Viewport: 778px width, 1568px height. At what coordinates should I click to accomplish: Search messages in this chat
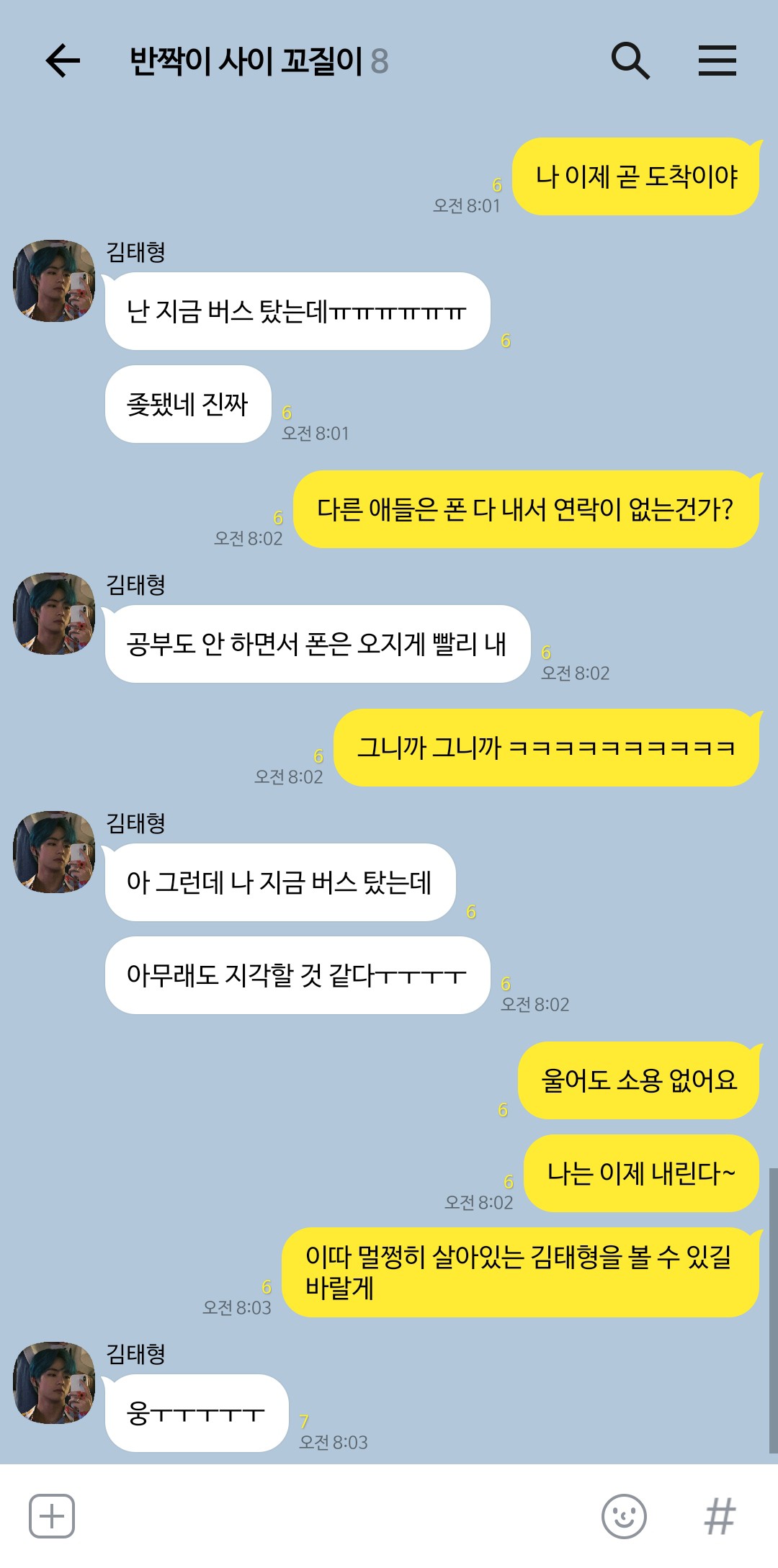[630, 61]
